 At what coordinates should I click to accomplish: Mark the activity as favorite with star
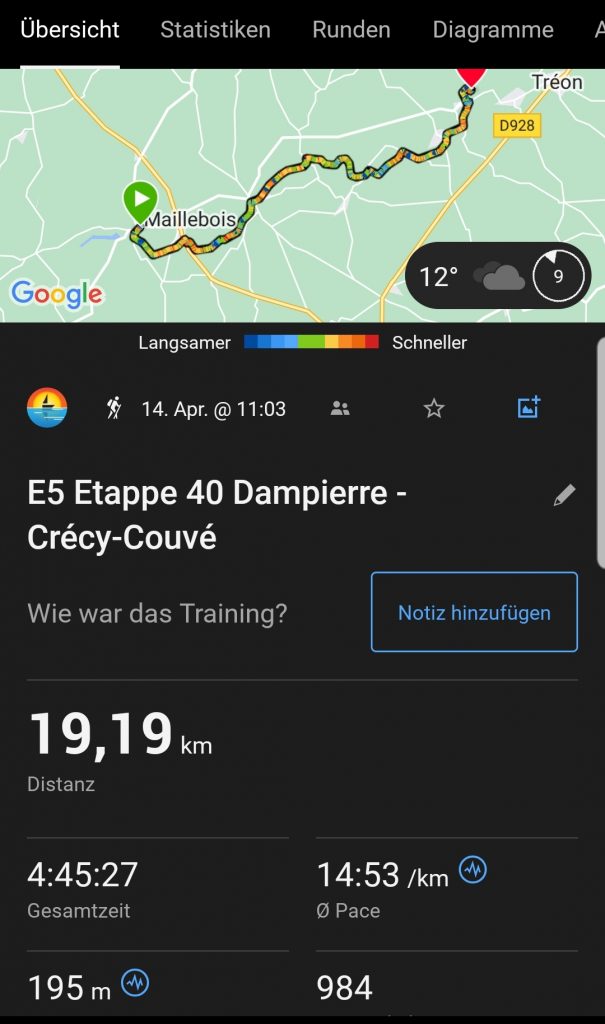(434, 408)
